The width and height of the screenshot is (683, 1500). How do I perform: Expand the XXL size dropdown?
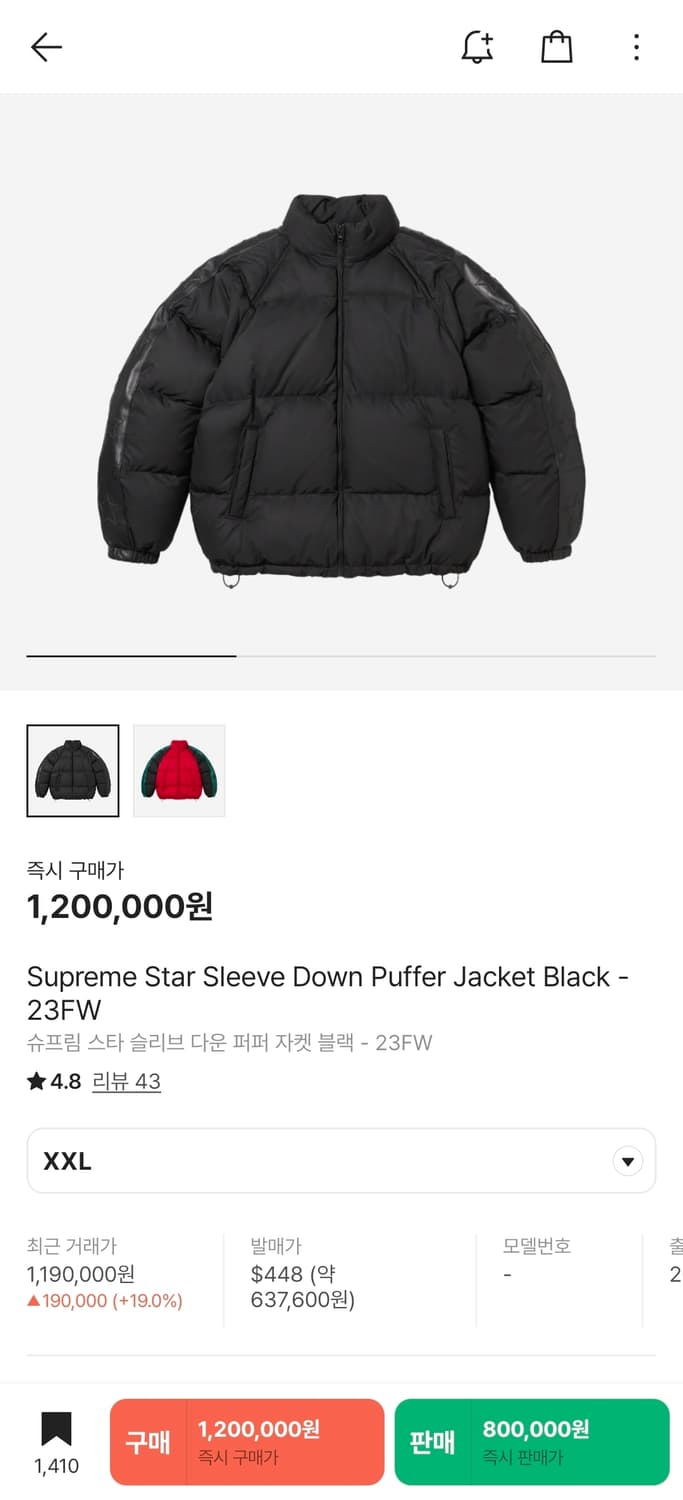click(x=341, y=1161)
